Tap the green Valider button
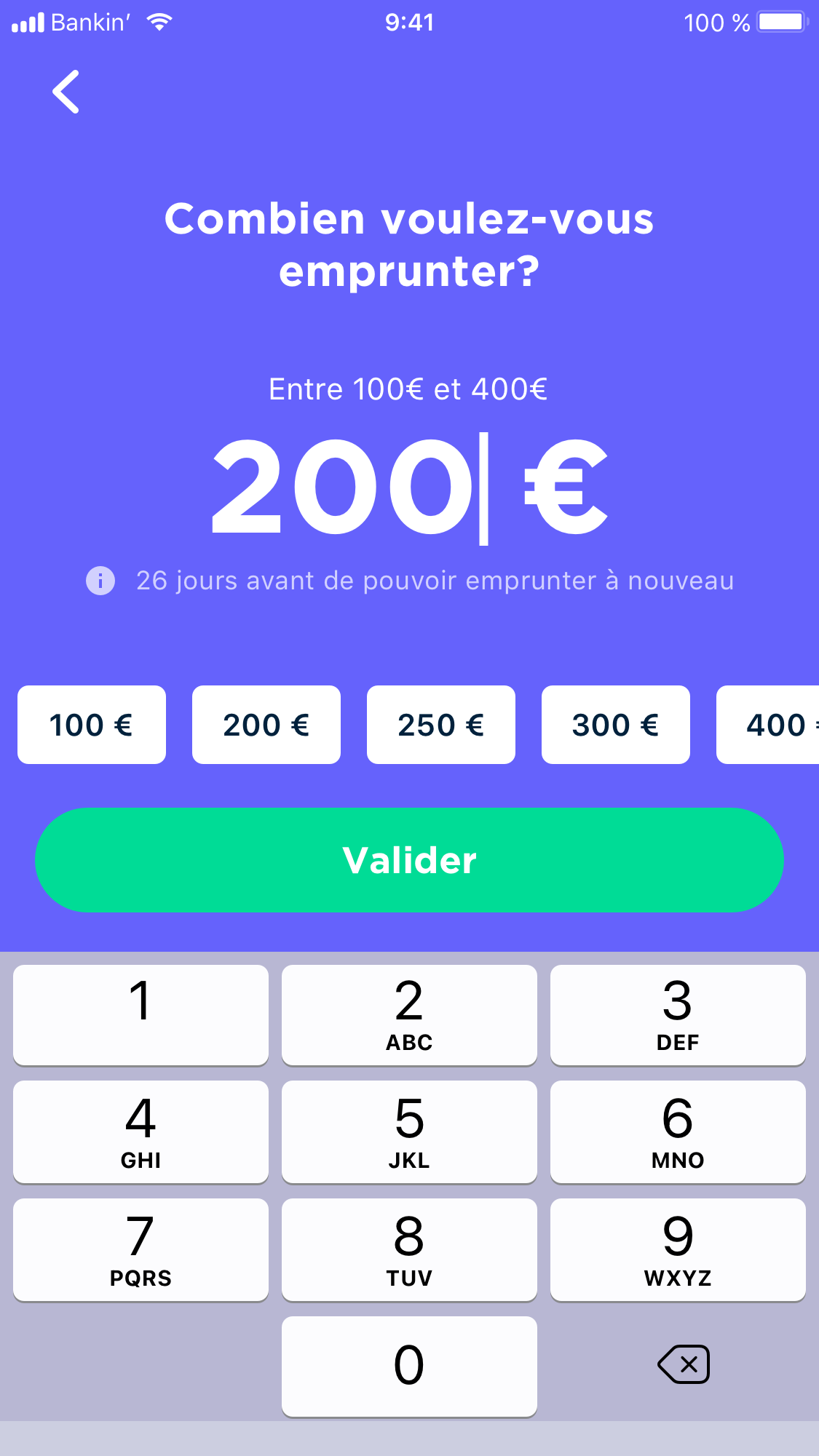Viewport: 819px width, 1456px height. click(409, 860)
